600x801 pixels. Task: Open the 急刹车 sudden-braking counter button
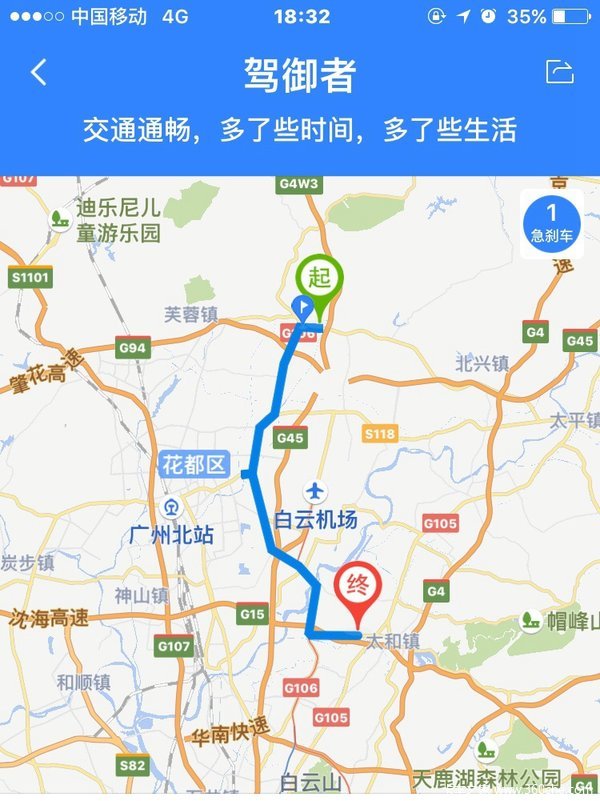click(x=551, y=223)
